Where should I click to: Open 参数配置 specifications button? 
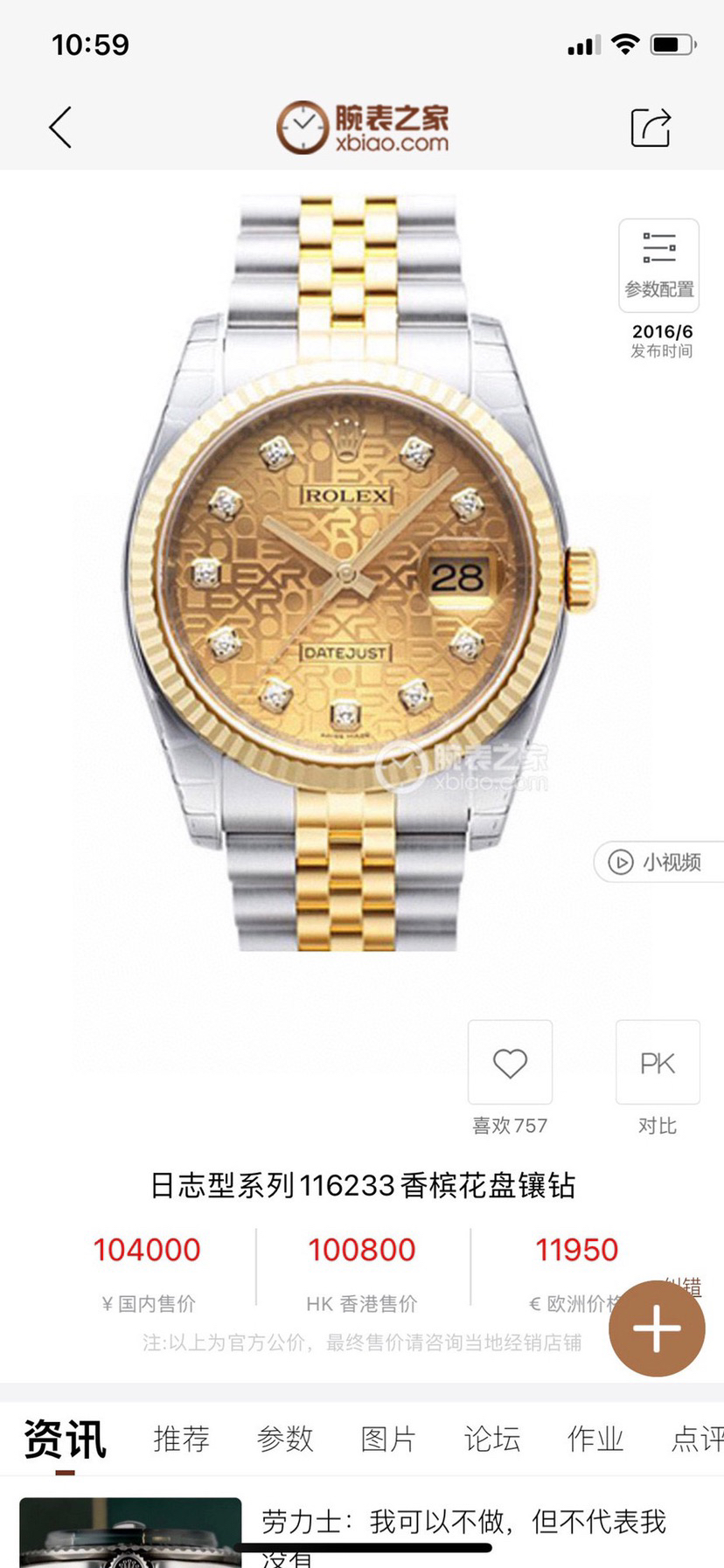(x=658, y=265)
